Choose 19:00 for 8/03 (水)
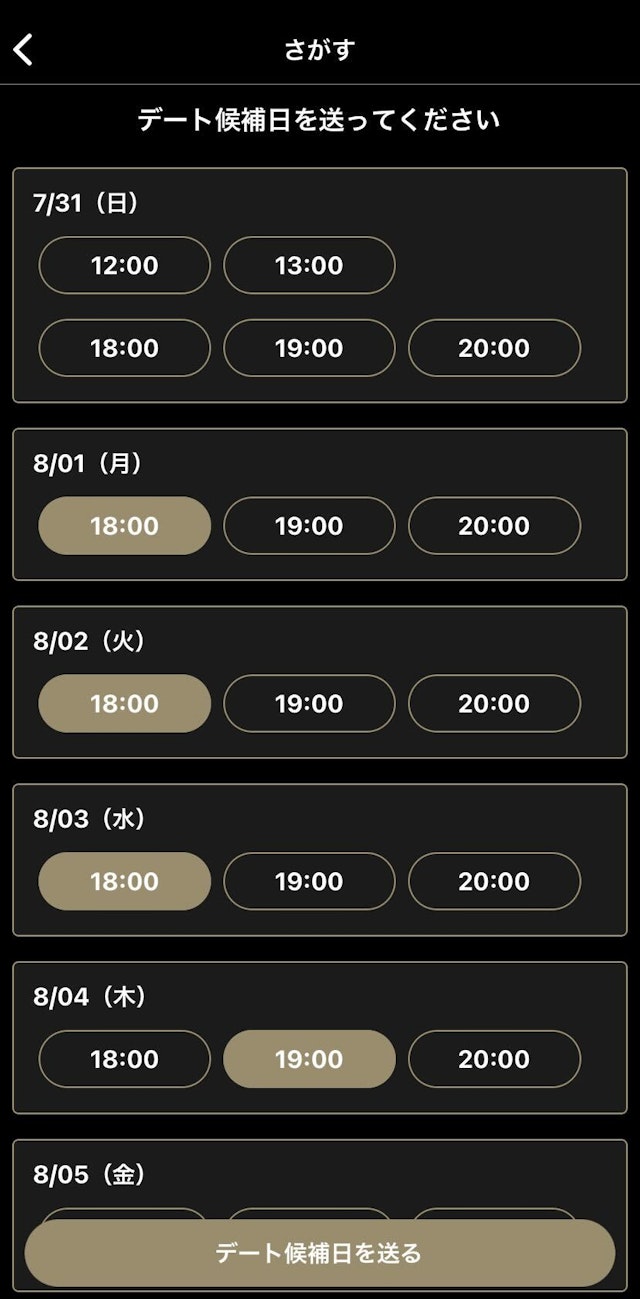Viewport: 640px width, 1299px height. [309, 882]
